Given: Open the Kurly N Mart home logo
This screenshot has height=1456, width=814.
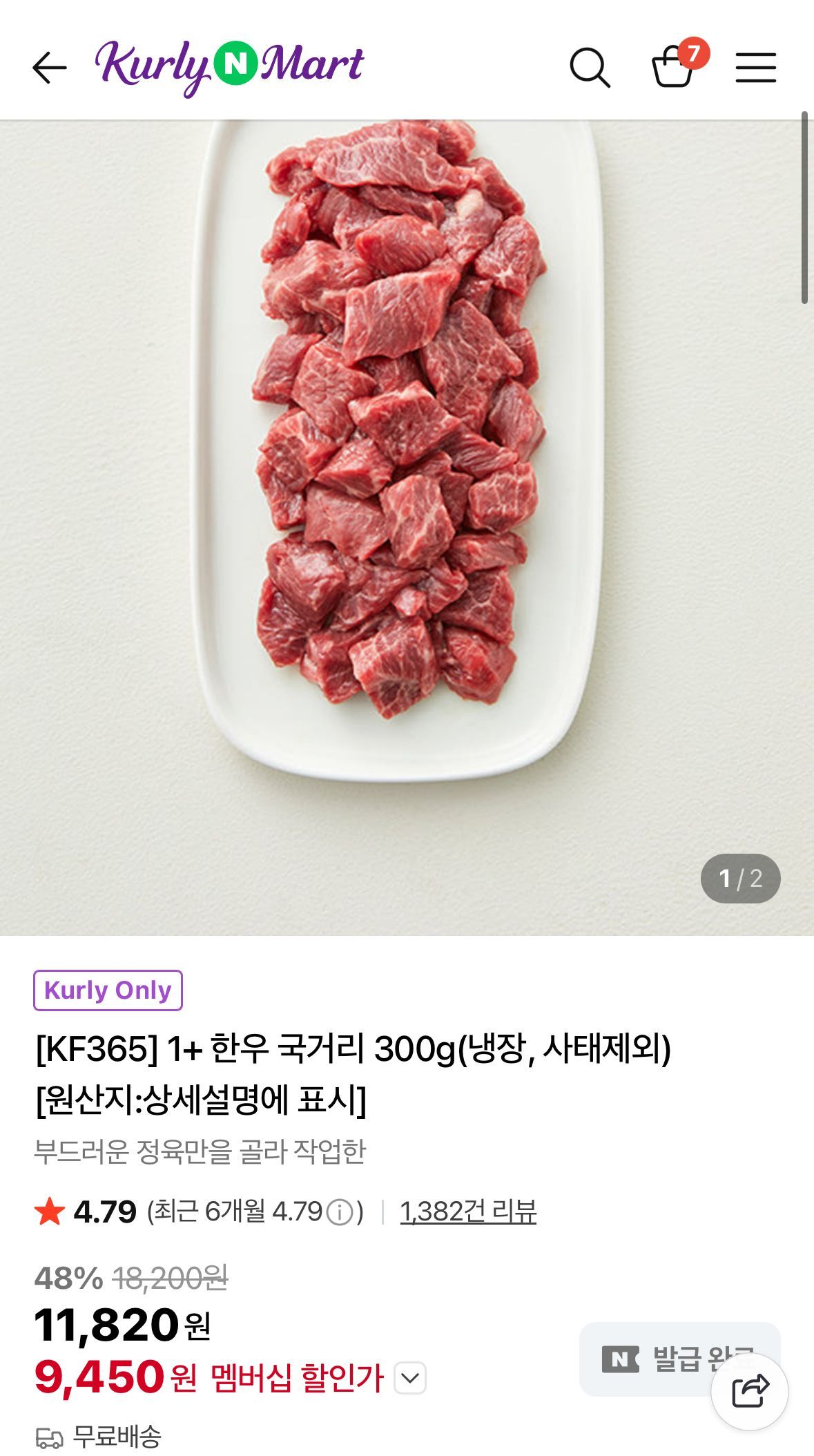Looking at the screenshot, I should 229,66.
